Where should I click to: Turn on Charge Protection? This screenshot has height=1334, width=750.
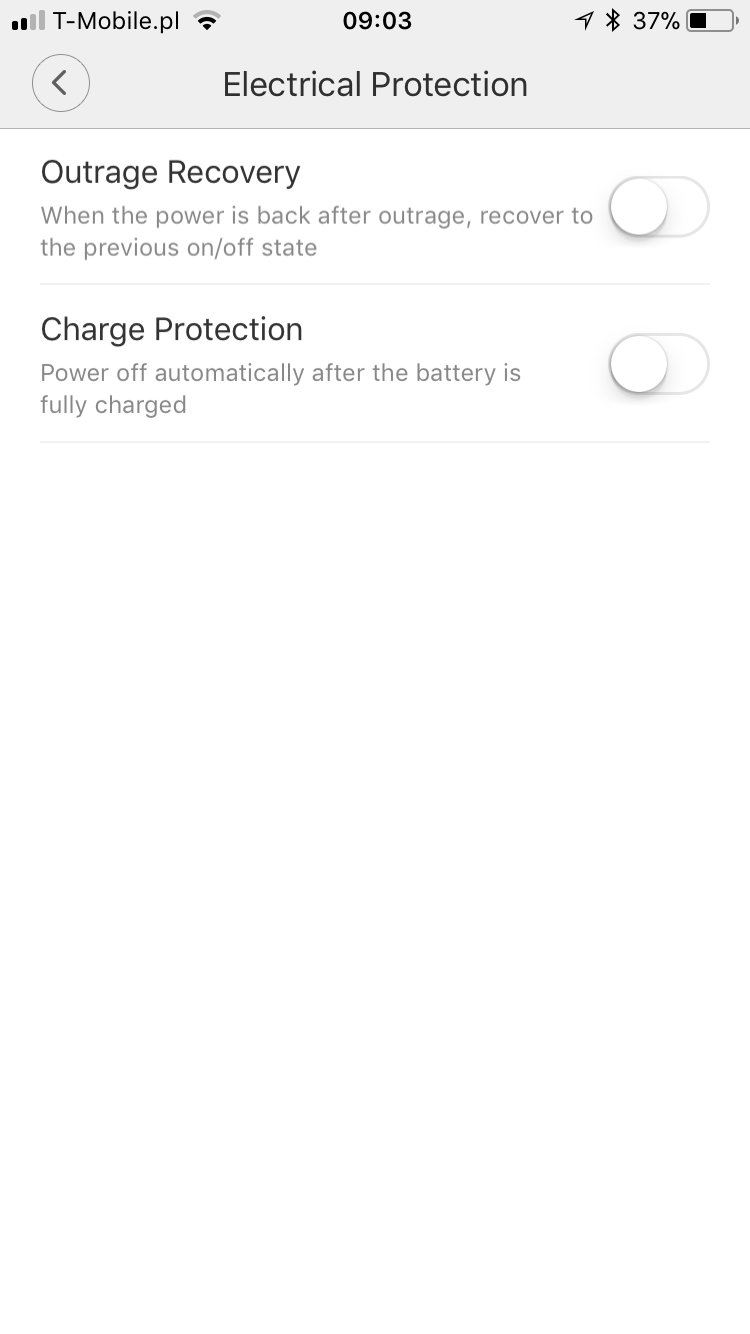658,364
